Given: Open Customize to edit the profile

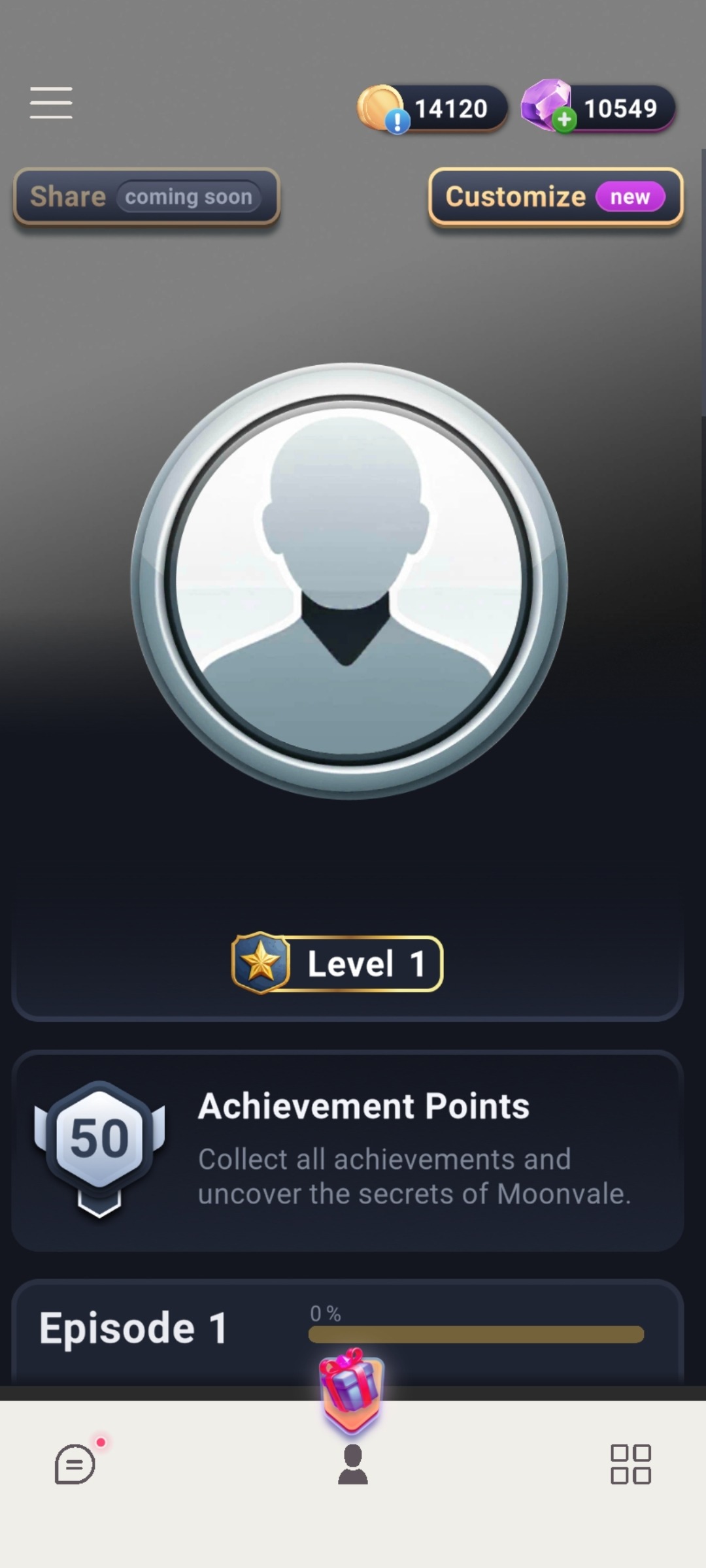Looking at the screenshot, I should click(556, 197).
